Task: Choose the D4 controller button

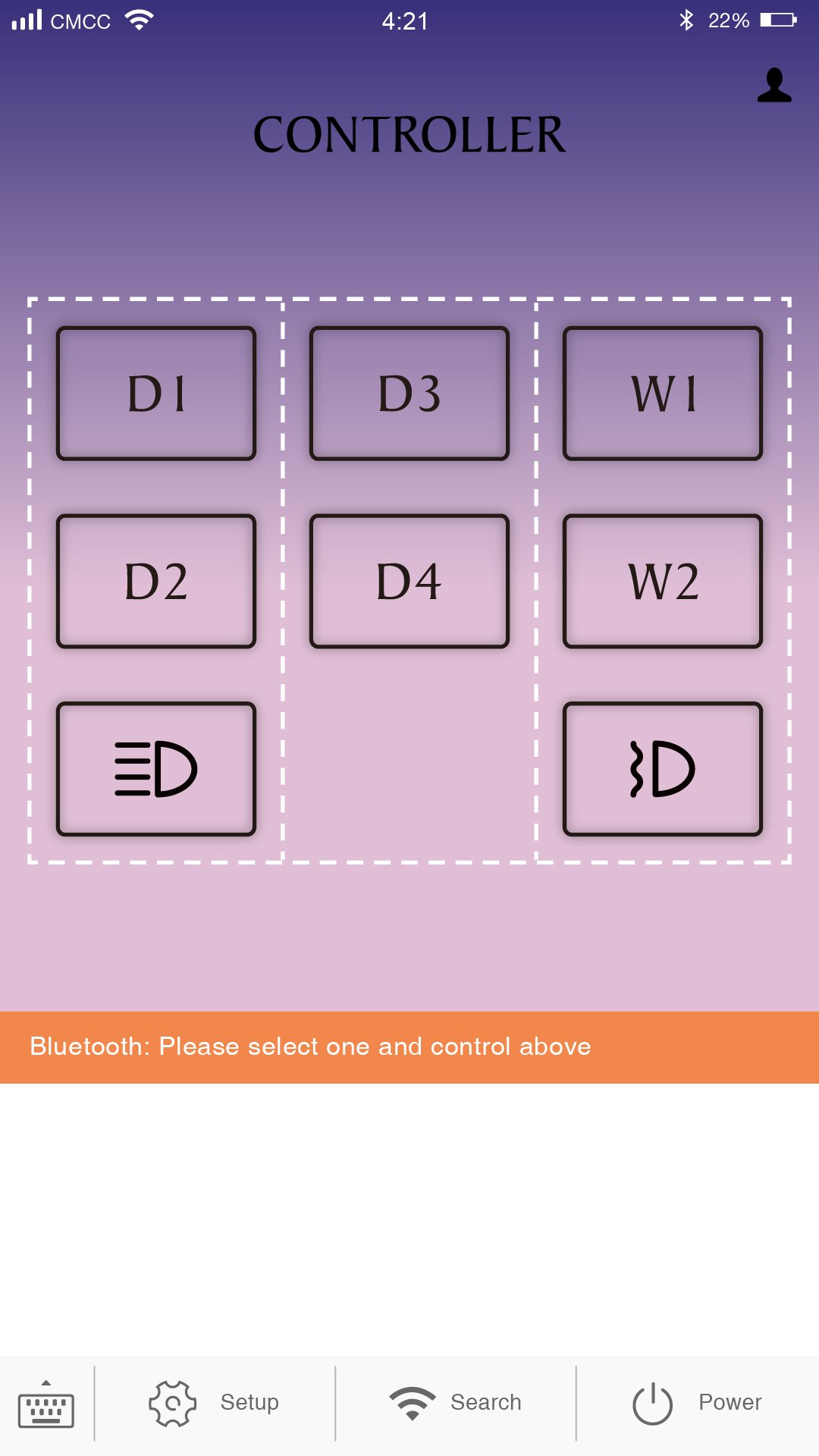Action: pos(409,582)
